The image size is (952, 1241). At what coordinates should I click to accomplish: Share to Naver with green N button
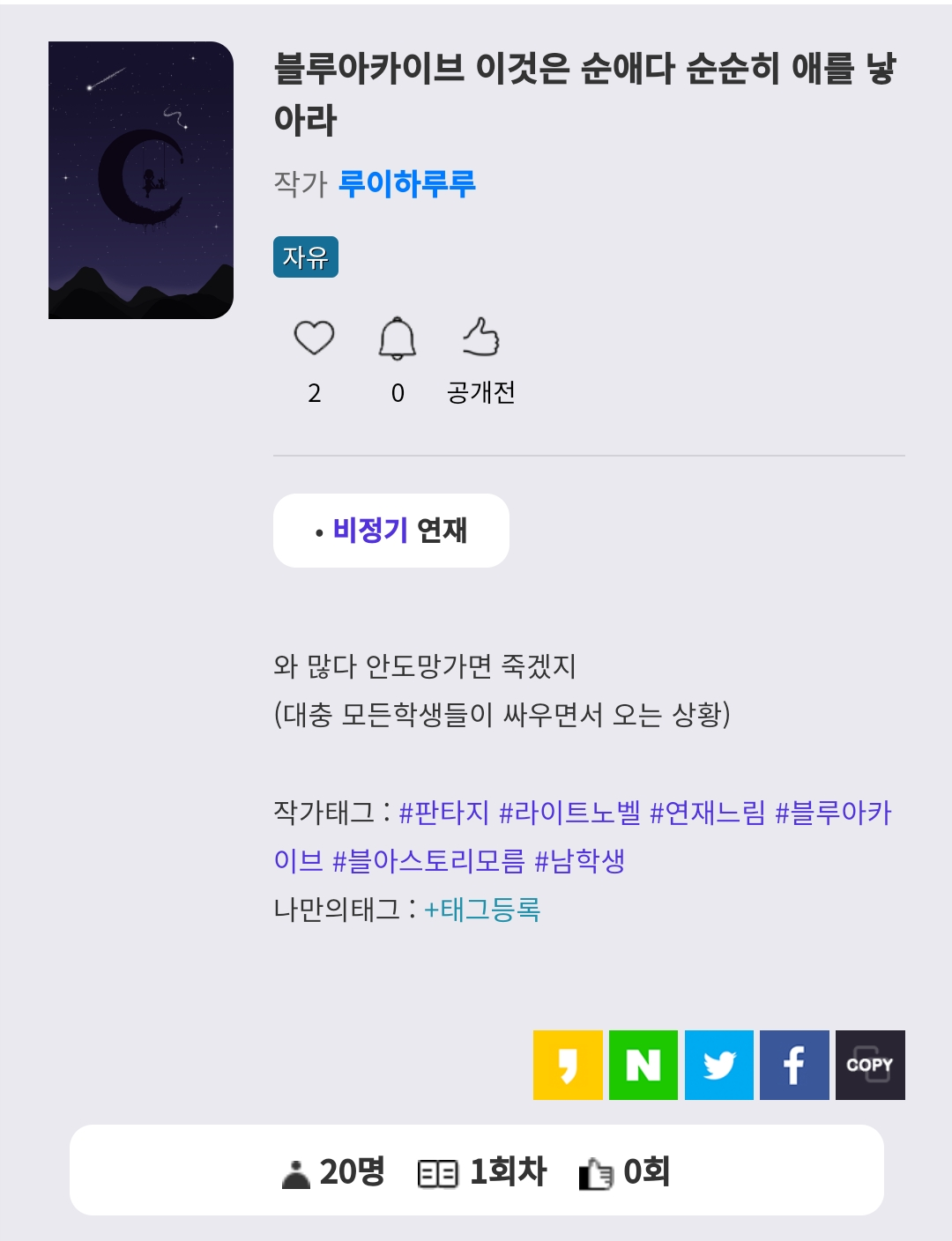(643, 1065)
